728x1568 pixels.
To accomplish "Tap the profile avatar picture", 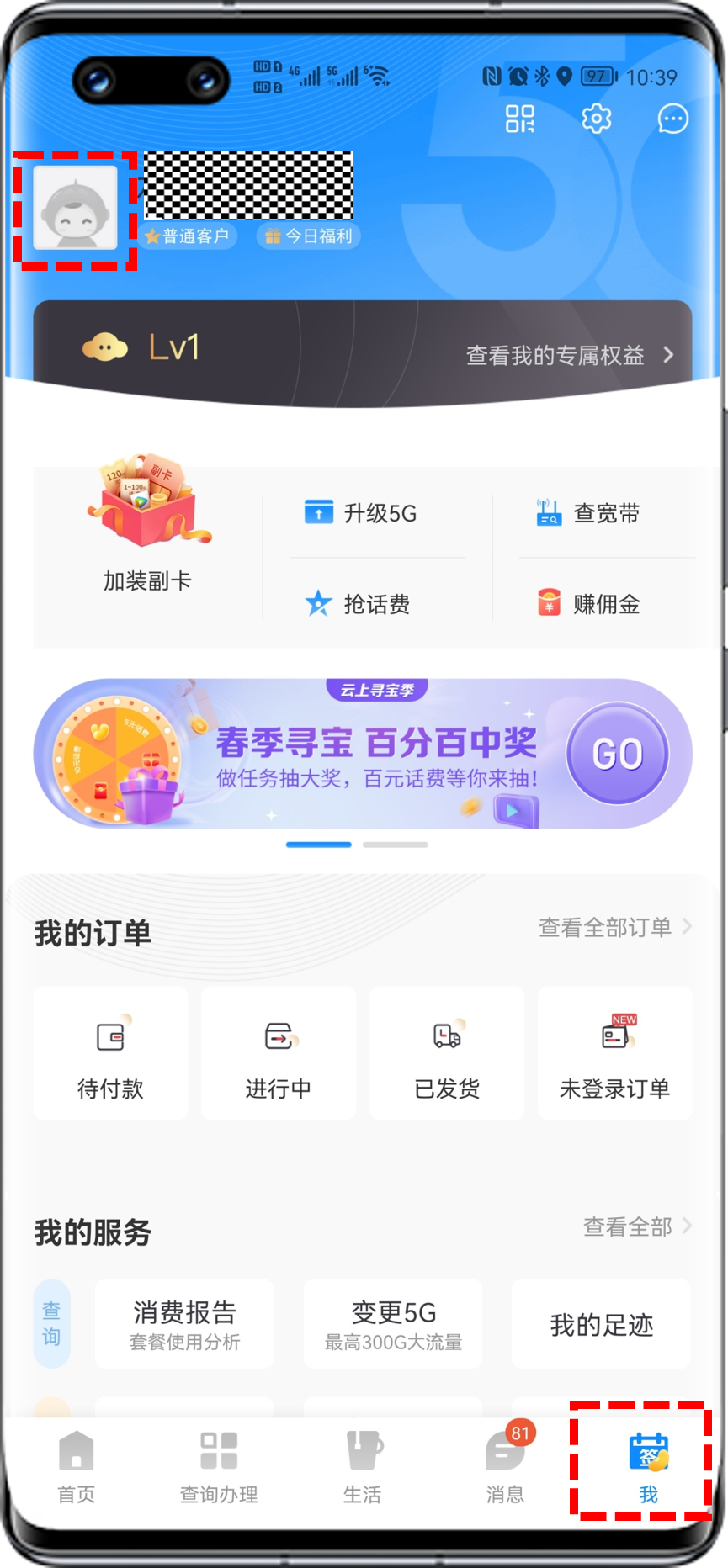I will [75, 209].
